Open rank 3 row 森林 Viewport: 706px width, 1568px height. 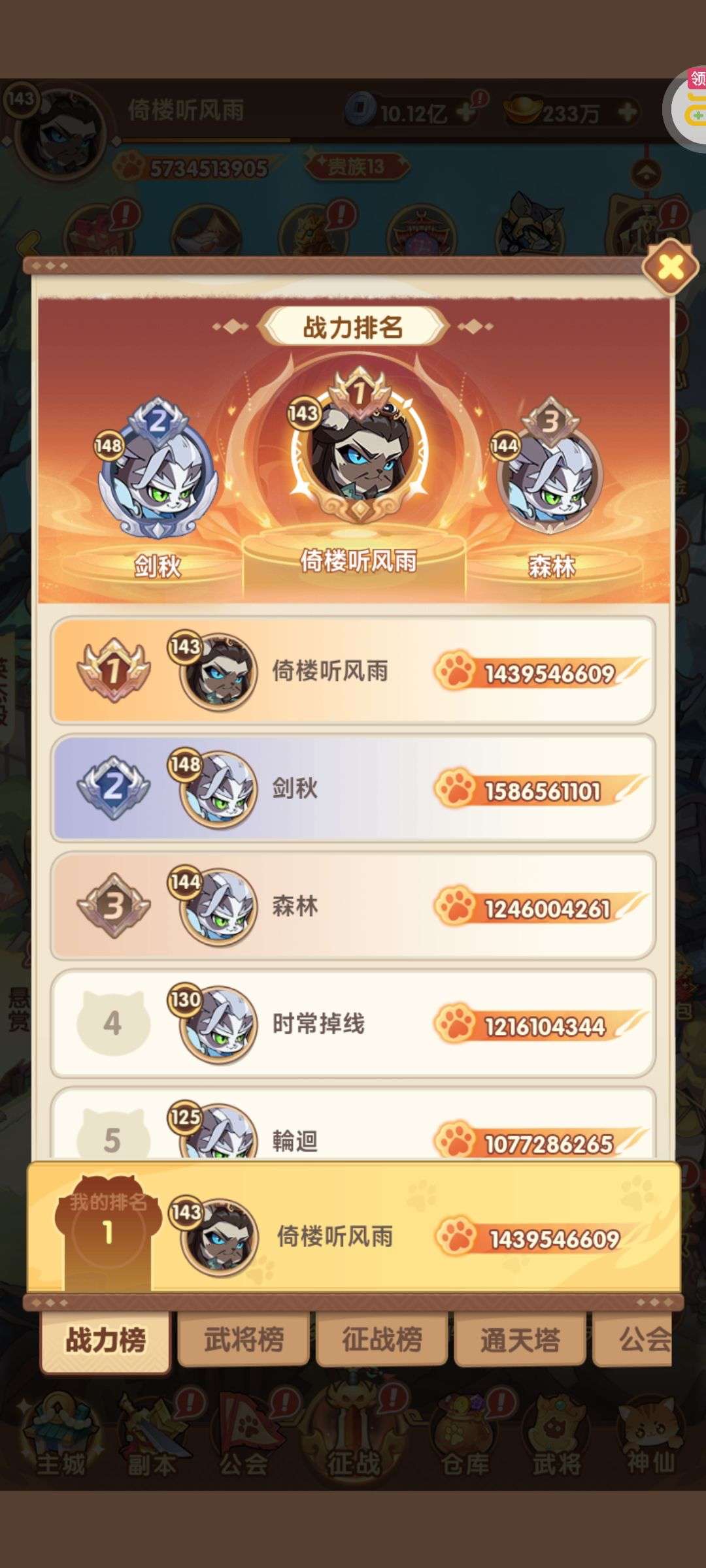tap(353, 906)
